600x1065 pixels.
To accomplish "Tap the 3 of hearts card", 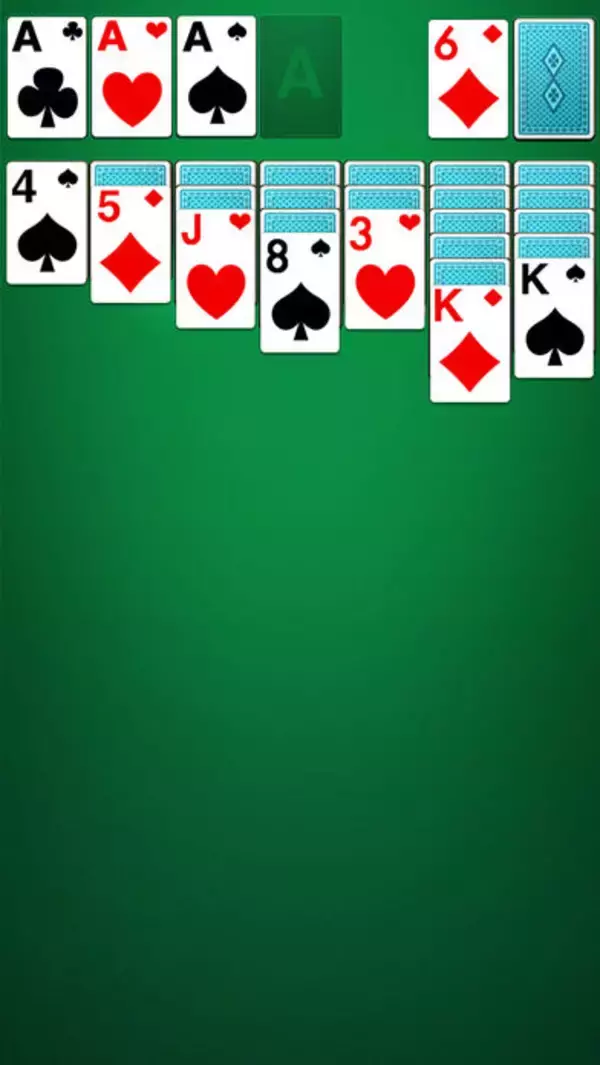I will 385,272.
